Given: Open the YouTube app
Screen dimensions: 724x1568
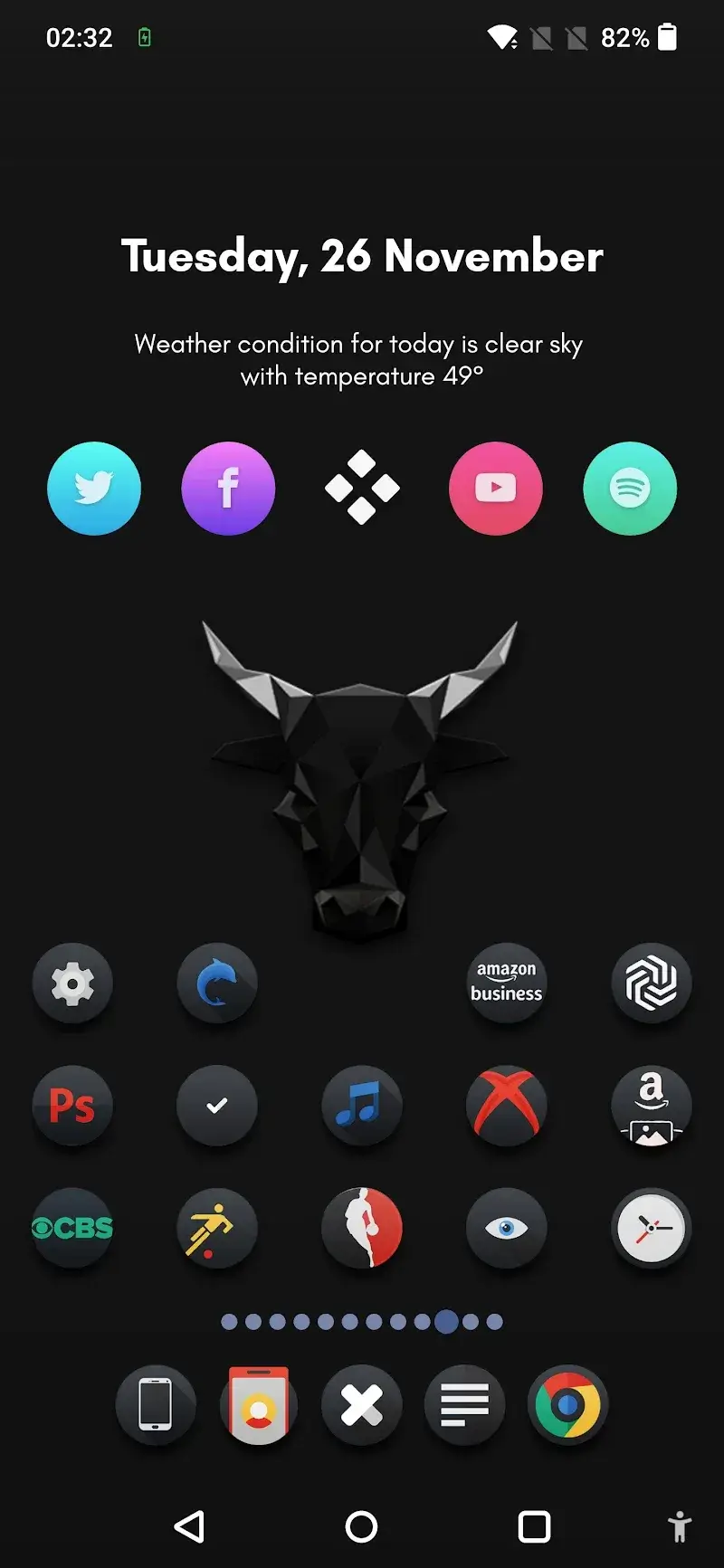Looking at the screenshot, I should tap(496, 489).
